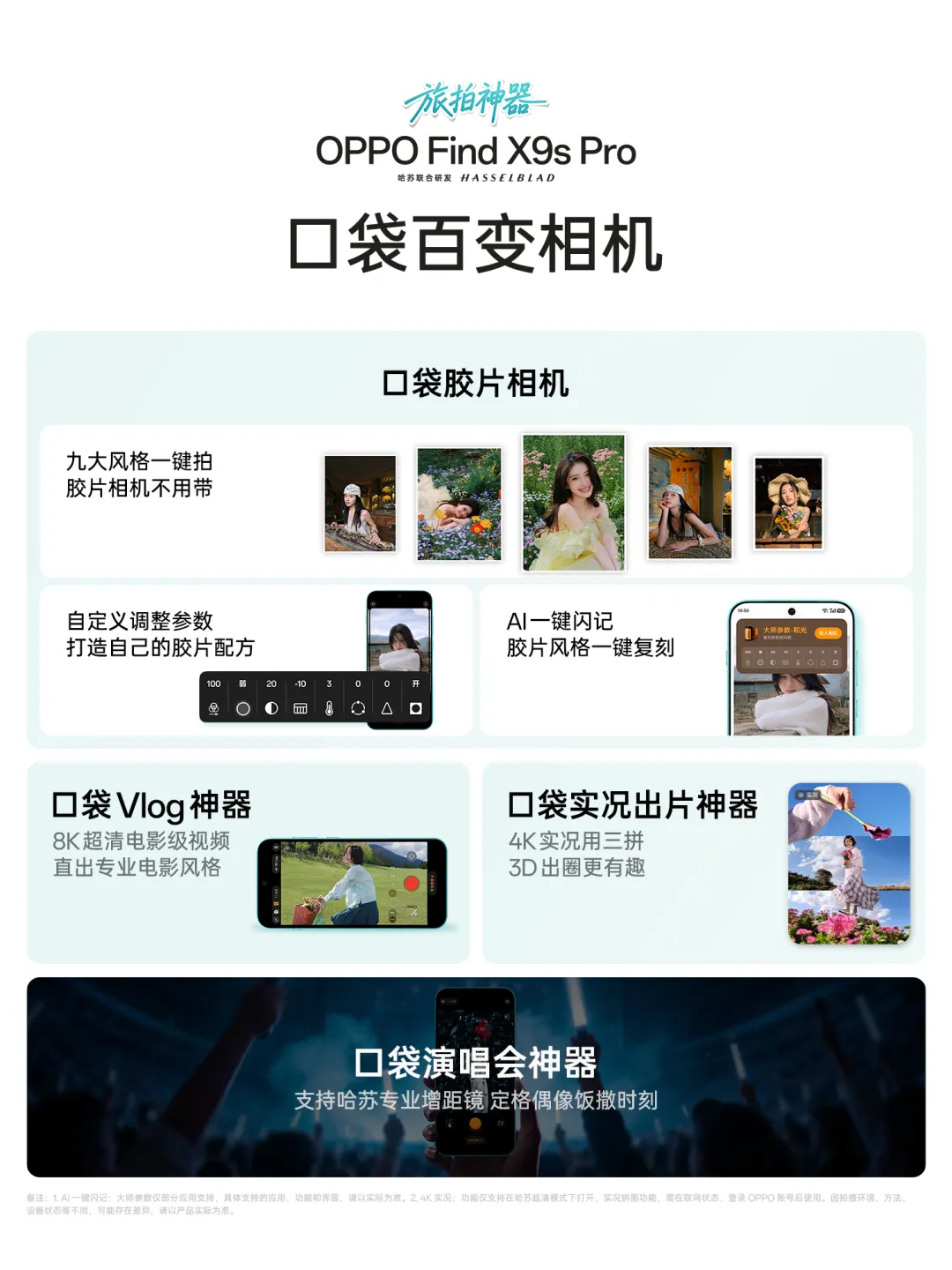Tap the film roll icon on the 大师参数 card
Viewport: 952px width, 1270px height.
click(751, 632)
